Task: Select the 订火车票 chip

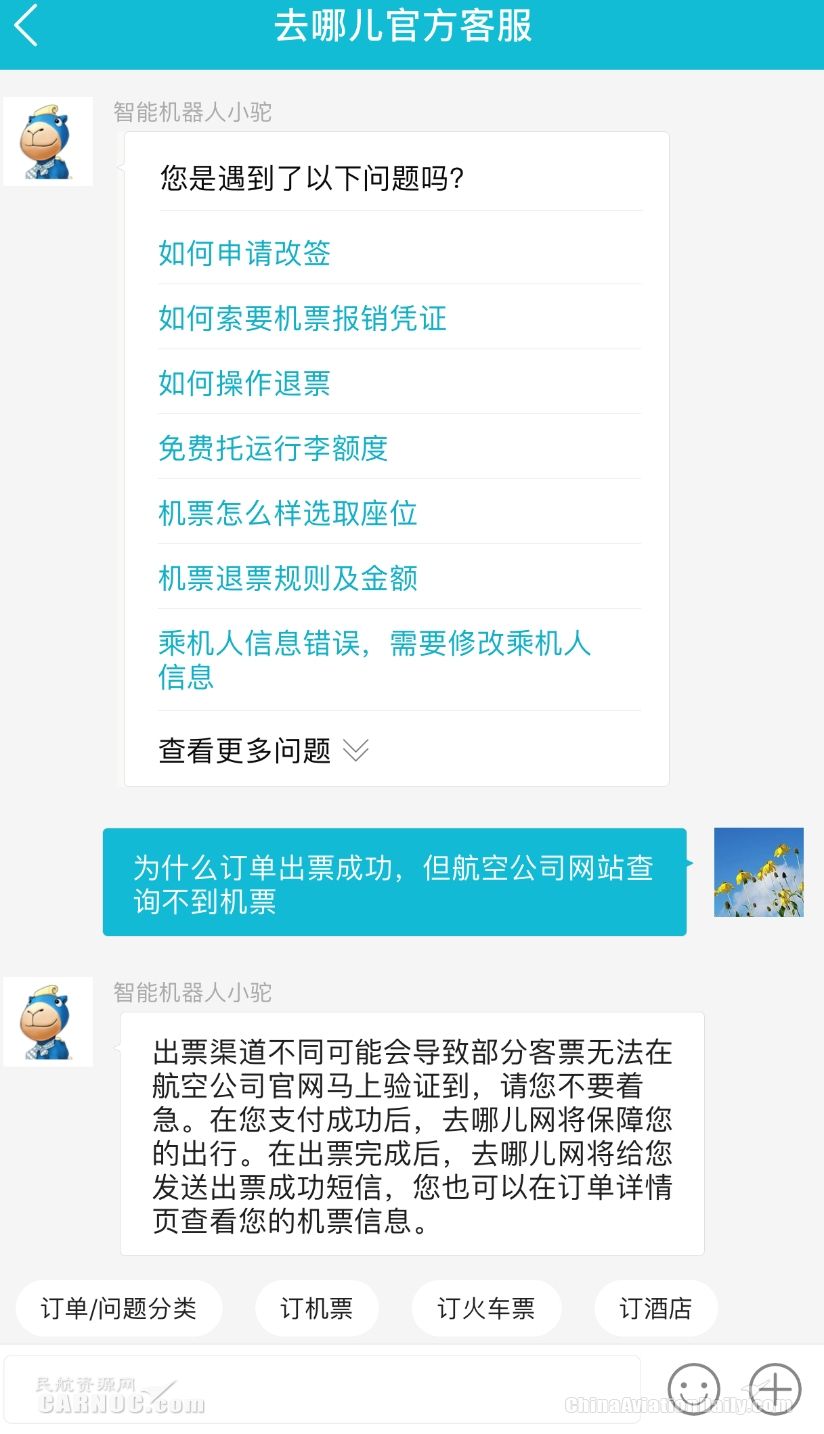Action: (x=486, y=1308)
